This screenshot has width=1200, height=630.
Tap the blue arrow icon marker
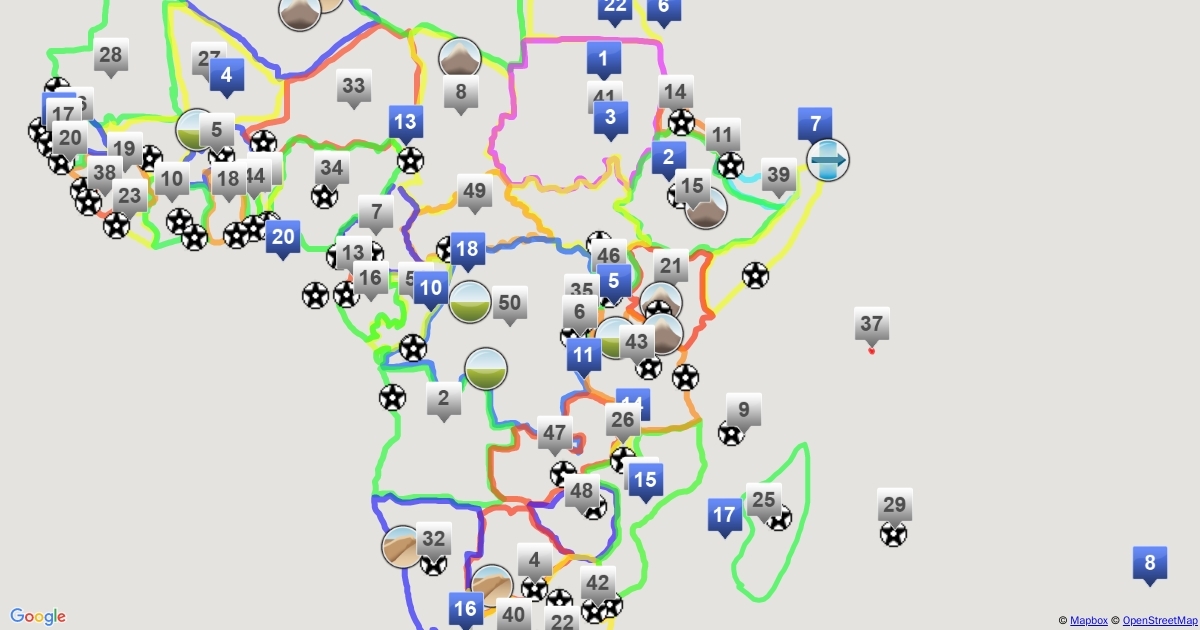pos(828,159)
